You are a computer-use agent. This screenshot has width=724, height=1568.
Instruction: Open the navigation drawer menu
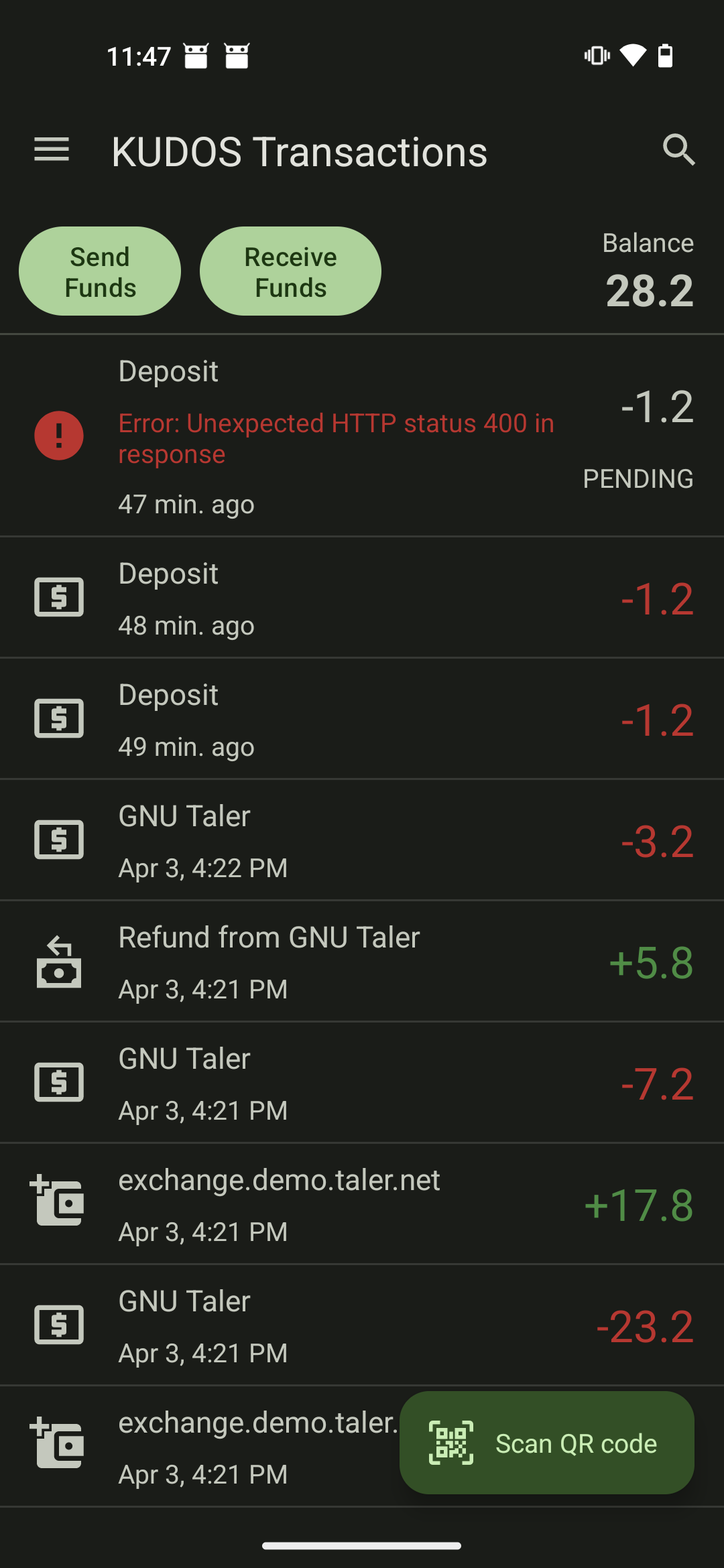point(52,149)
